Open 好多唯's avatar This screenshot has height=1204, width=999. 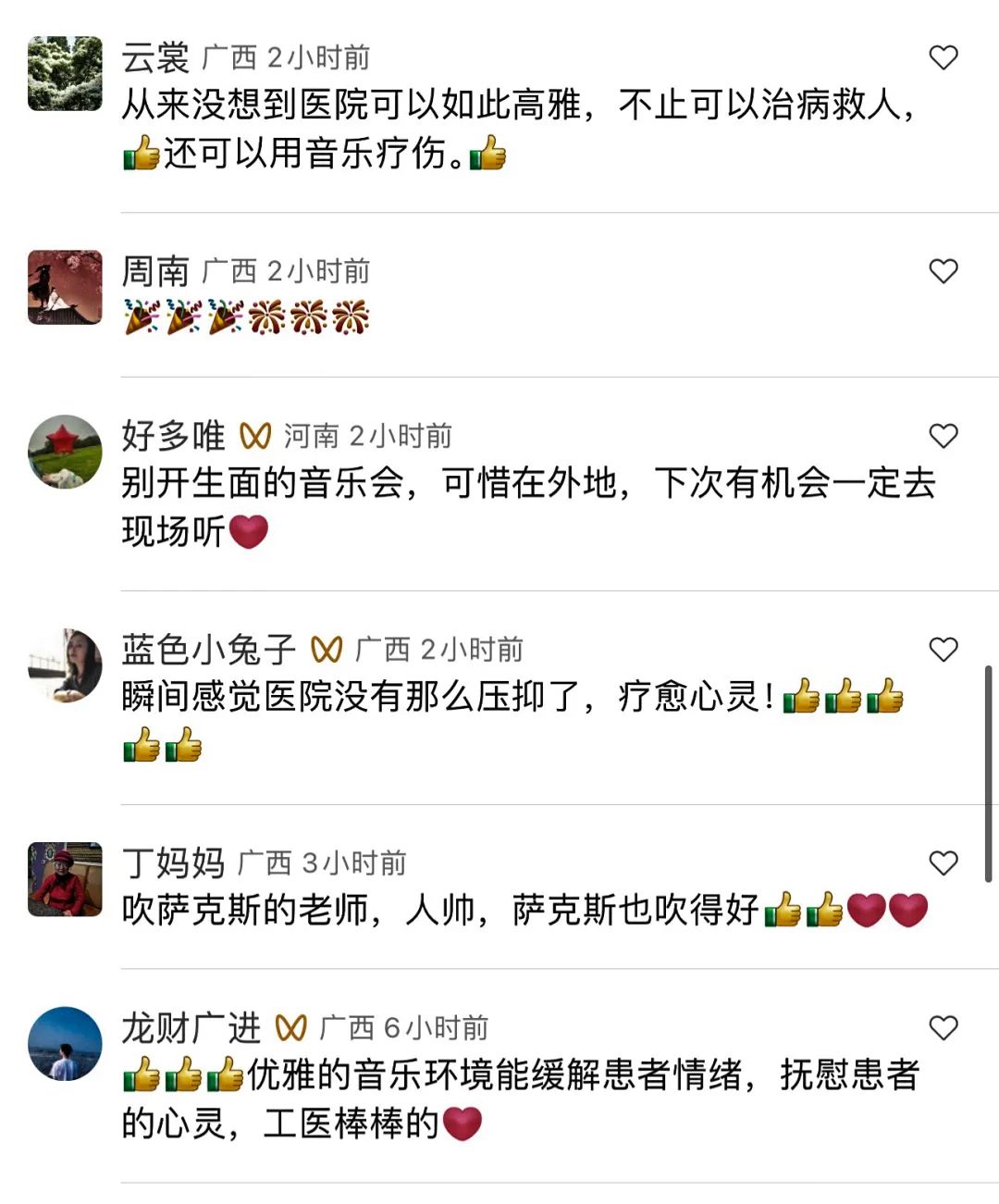coord(65,452)
